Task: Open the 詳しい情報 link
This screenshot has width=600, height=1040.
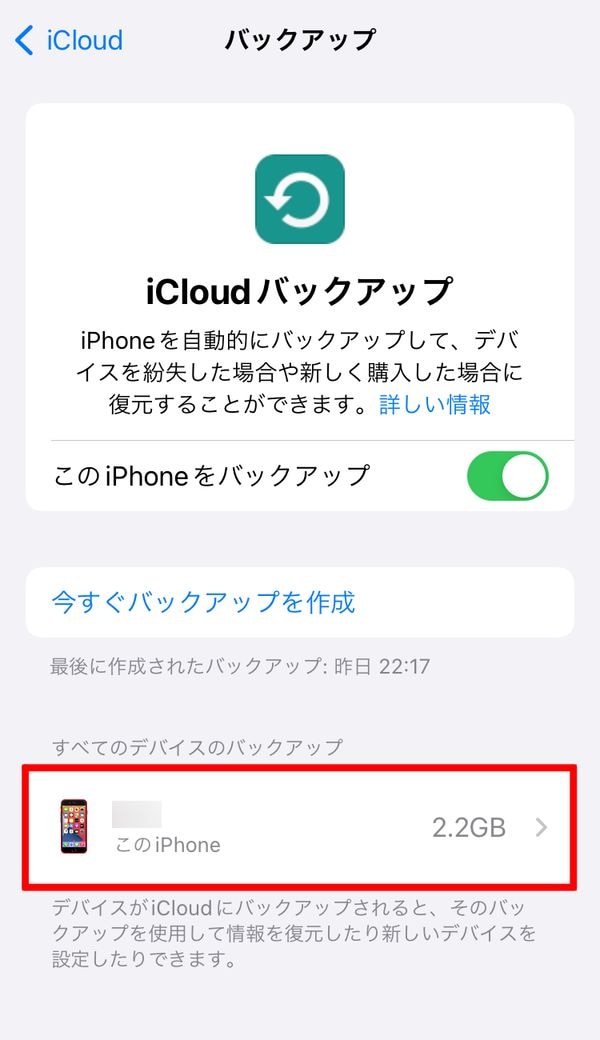Action: 434,404
